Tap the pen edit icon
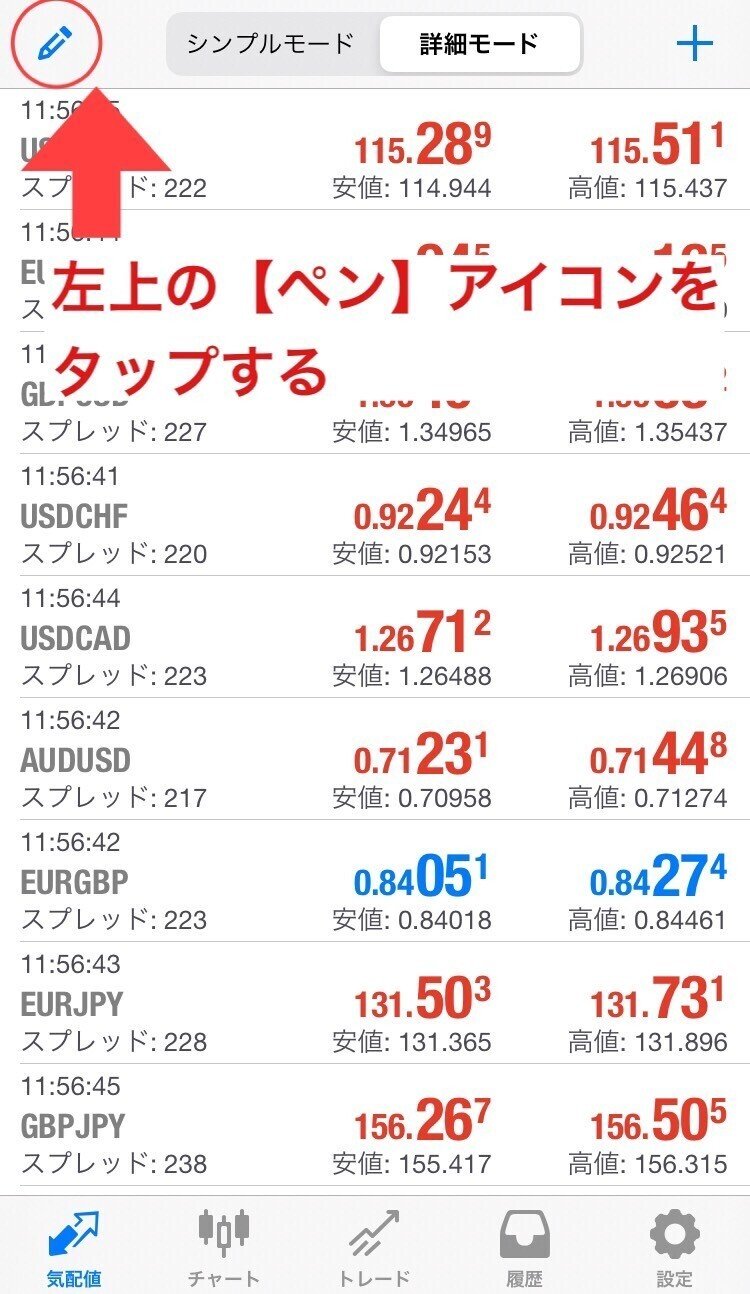Viewport: 750px width, 1294px height. click(54, 43)
